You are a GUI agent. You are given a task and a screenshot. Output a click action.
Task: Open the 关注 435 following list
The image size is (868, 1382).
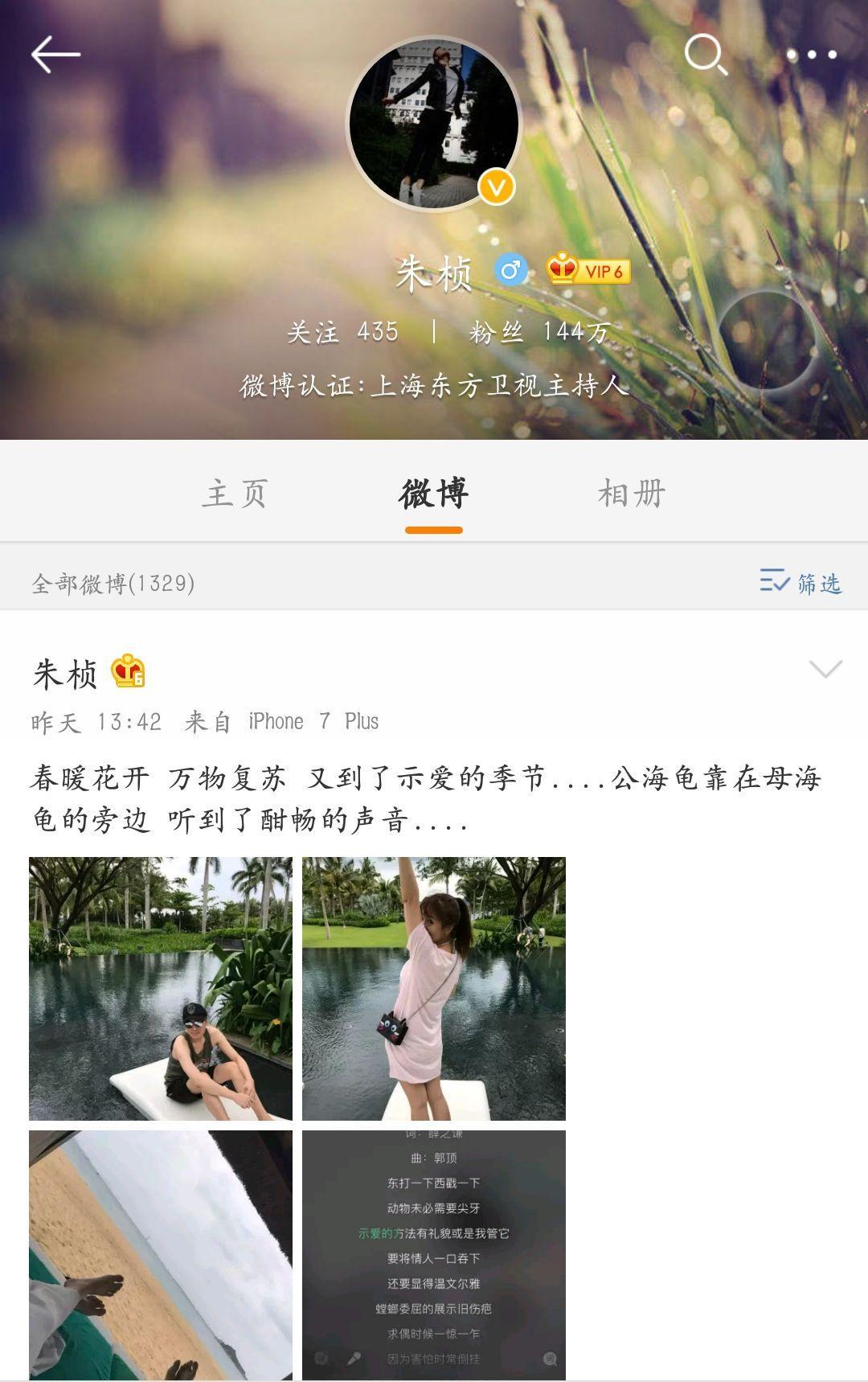(x=343, y=331)
